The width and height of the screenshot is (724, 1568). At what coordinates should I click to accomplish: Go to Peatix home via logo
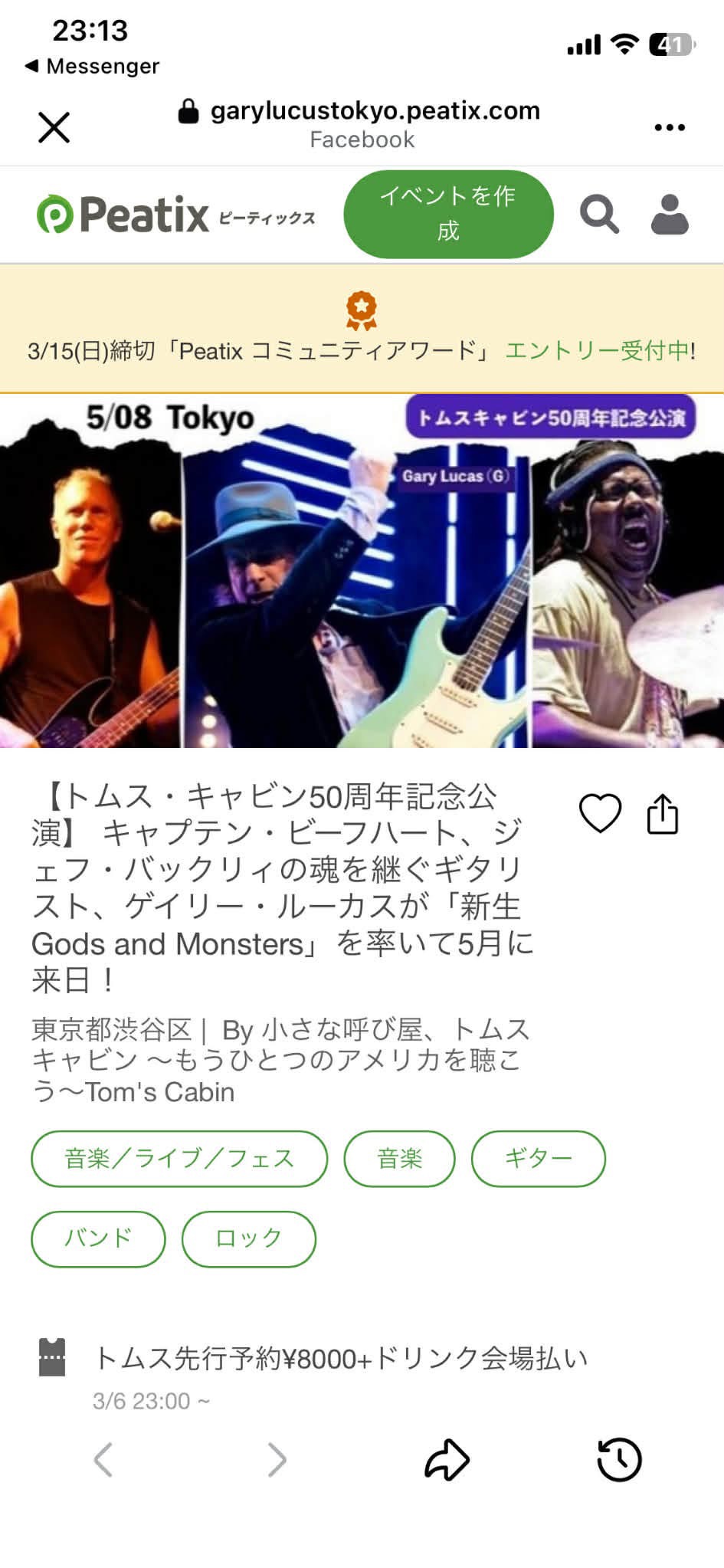[x=123, y=214]
